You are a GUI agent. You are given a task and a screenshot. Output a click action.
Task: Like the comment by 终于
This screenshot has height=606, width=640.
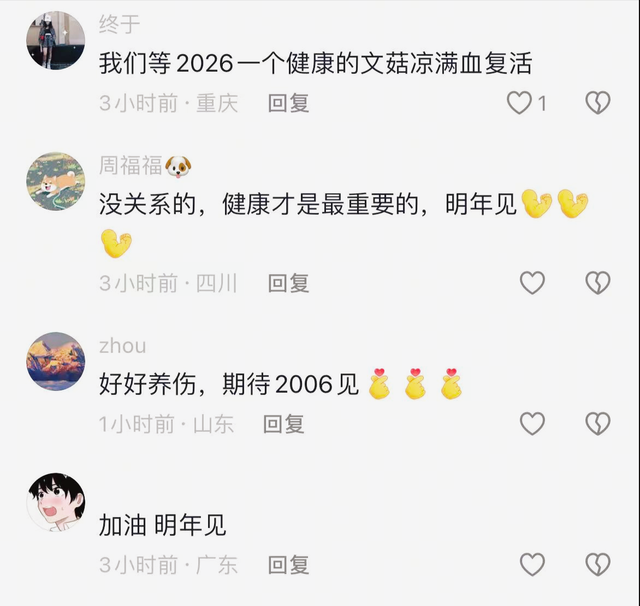coord(519,102)
